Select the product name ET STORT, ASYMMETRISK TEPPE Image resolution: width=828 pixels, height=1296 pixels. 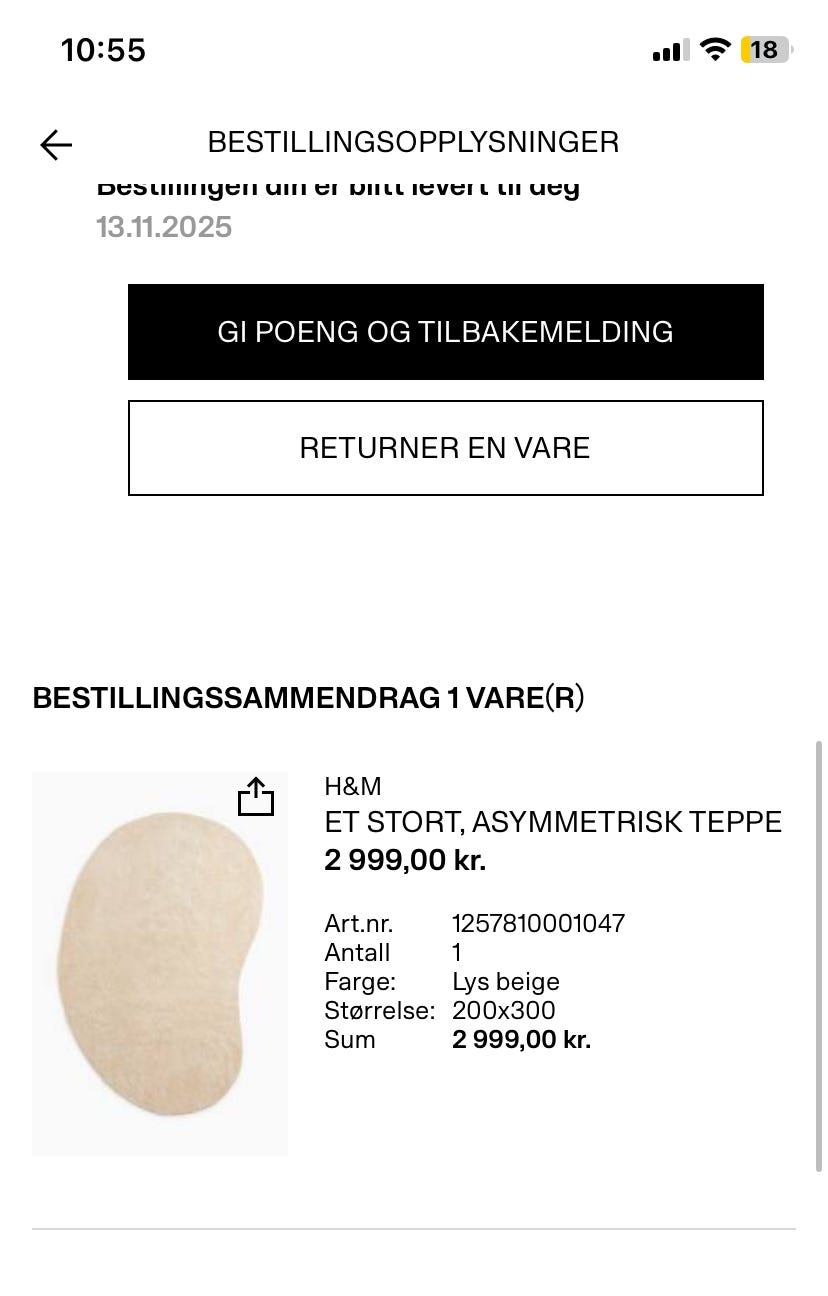pos(553,822)
